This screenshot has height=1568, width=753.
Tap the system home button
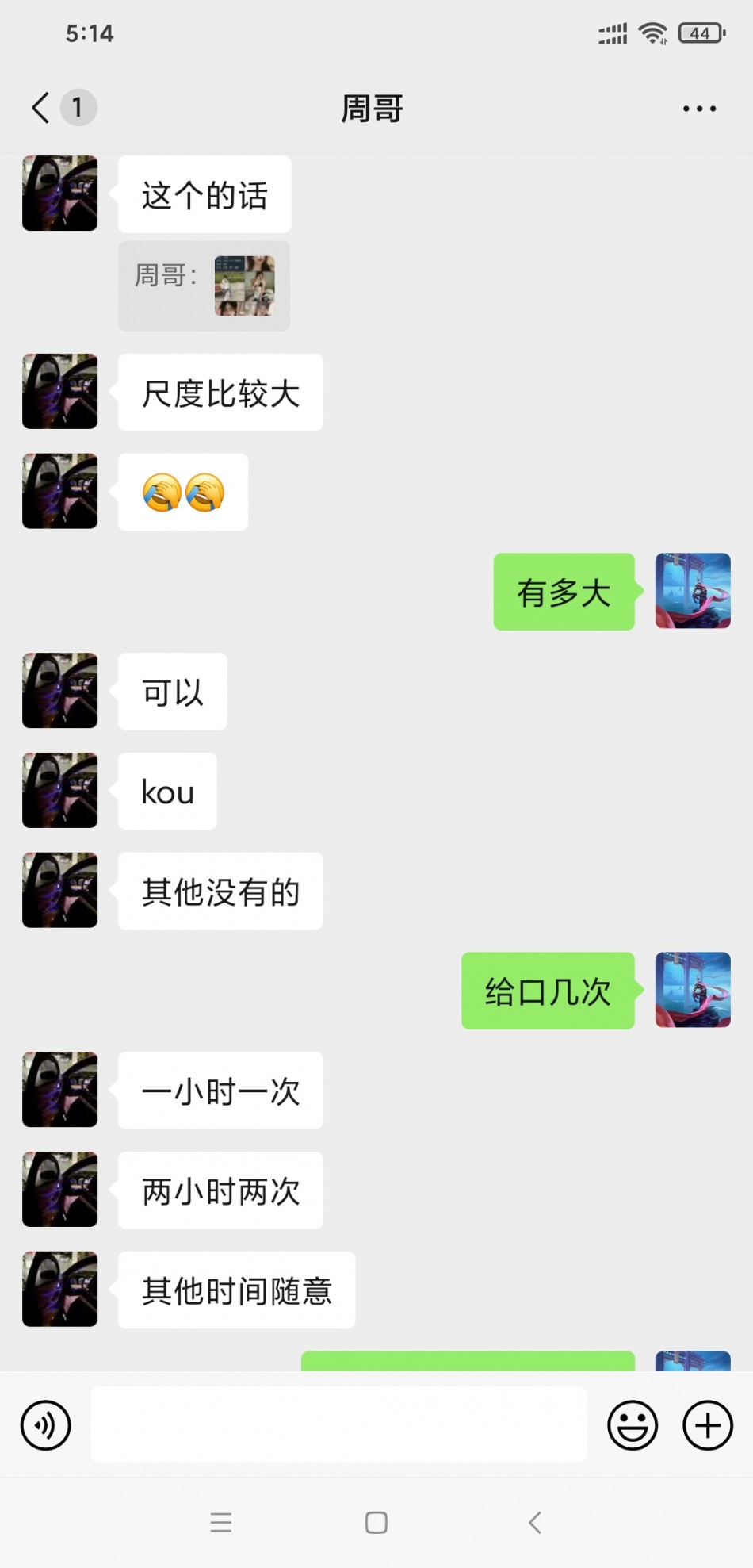click(x=376, y=1522)
